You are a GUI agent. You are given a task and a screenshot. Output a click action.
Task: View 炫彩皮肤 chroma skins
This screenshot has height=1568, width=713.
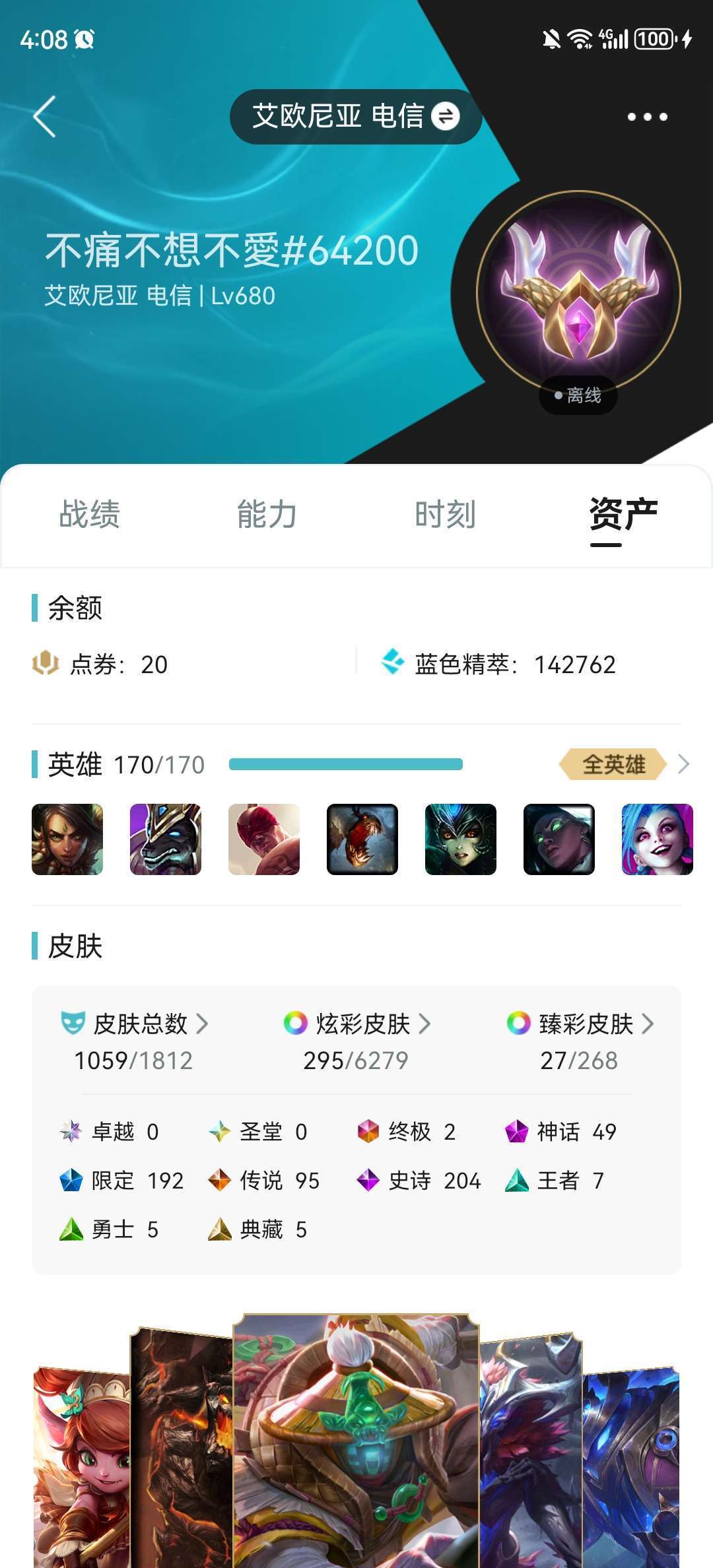click(x=356, y=1024)
